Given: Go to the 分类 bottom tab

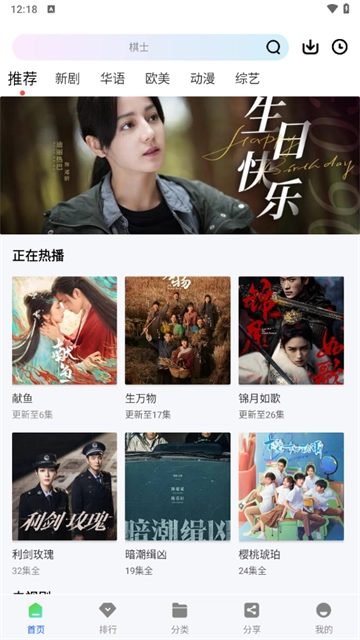Looking at the screenshot, I should pos(180,618).
